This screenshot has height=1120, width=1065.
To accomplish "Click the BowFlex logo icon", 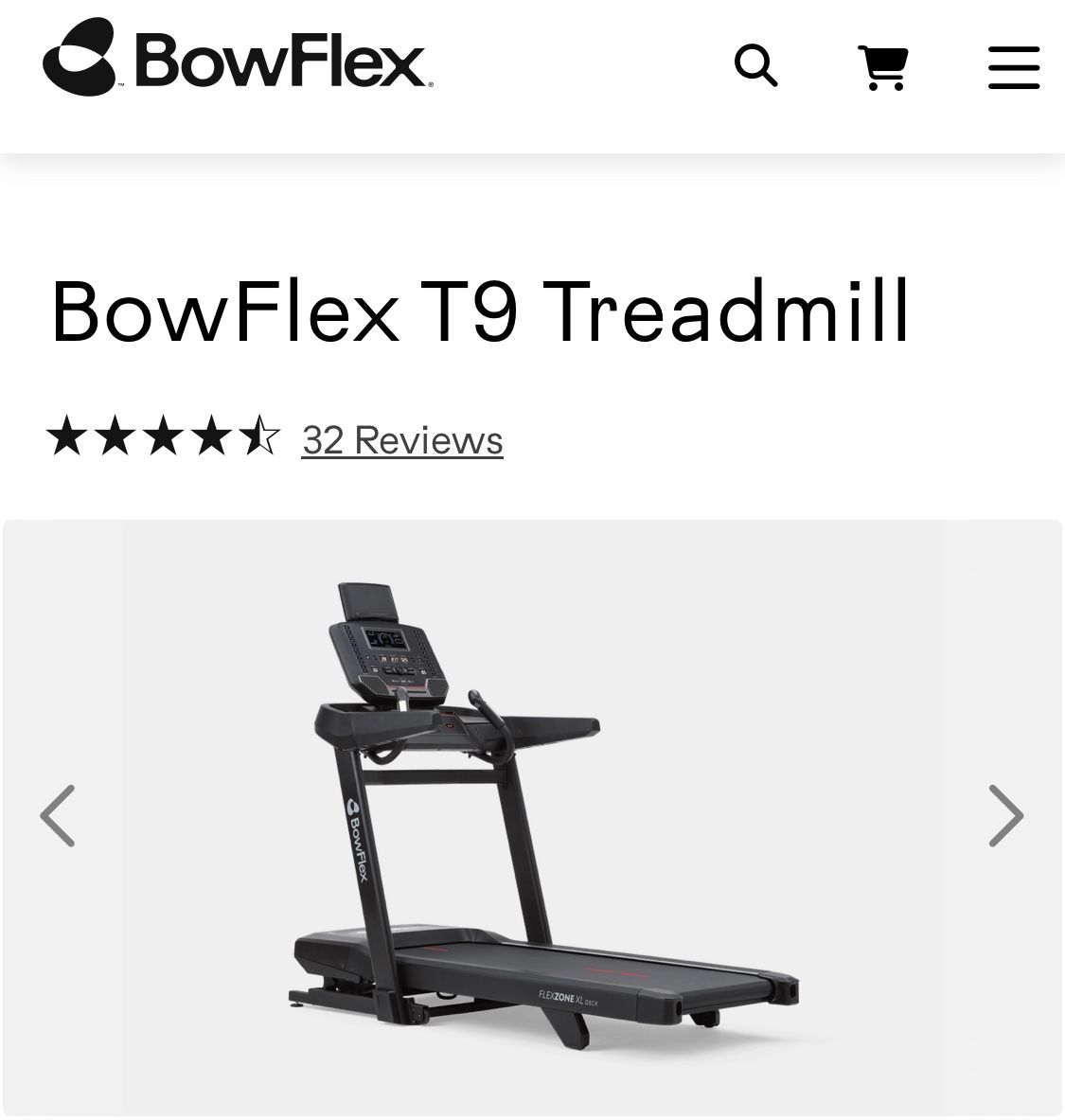I will point(80,59).
